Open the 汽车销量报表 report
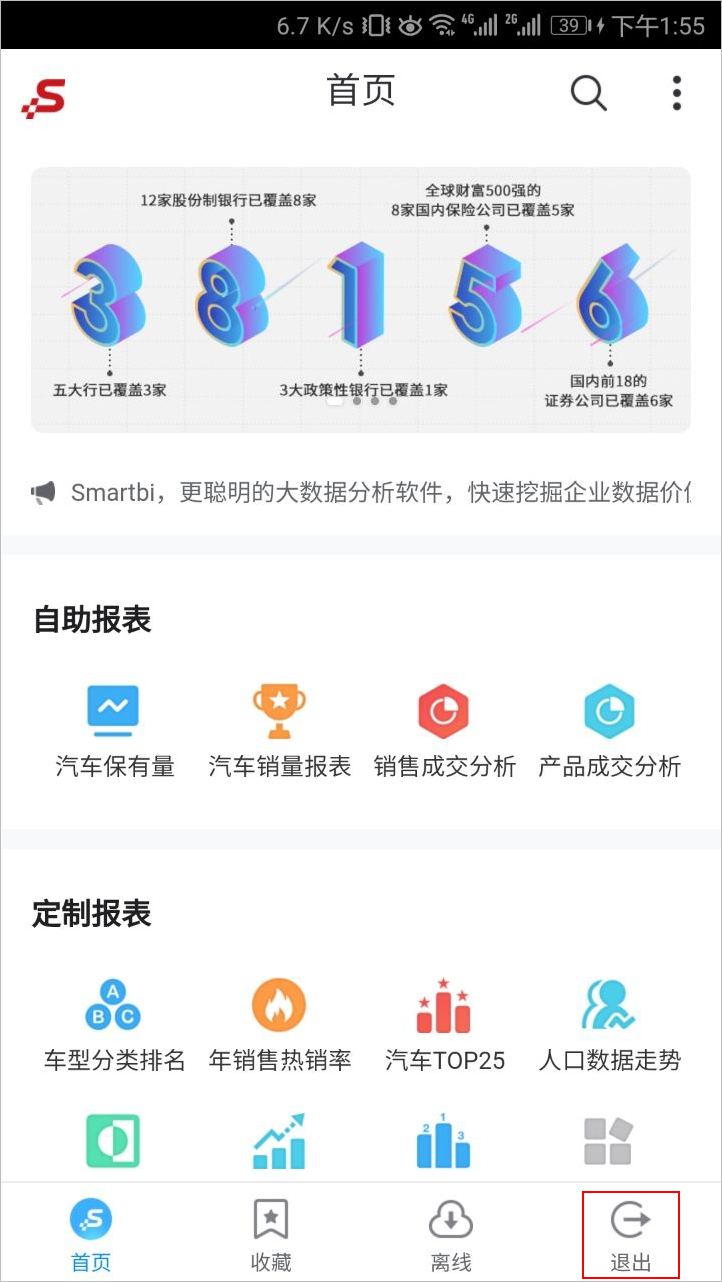Screen dimensions: 722x1282 pos(280,731)
